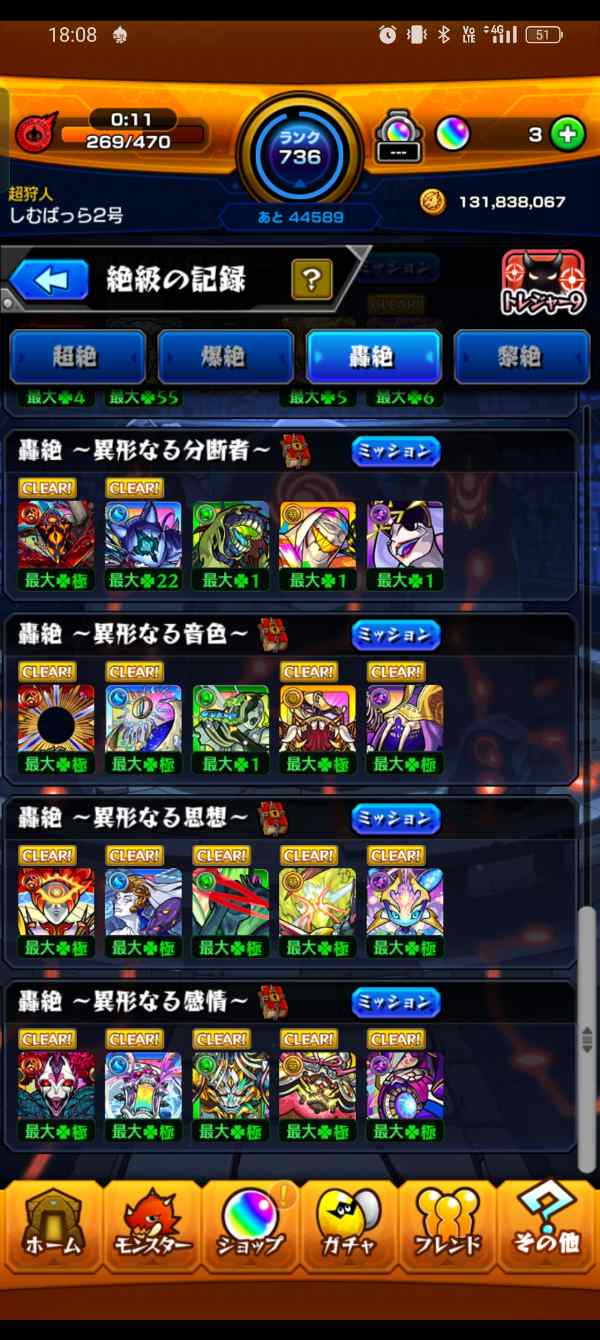The image size is (600, 1340).
Task: Open ミッション for 異形なる思想
Action: [396, 819]
